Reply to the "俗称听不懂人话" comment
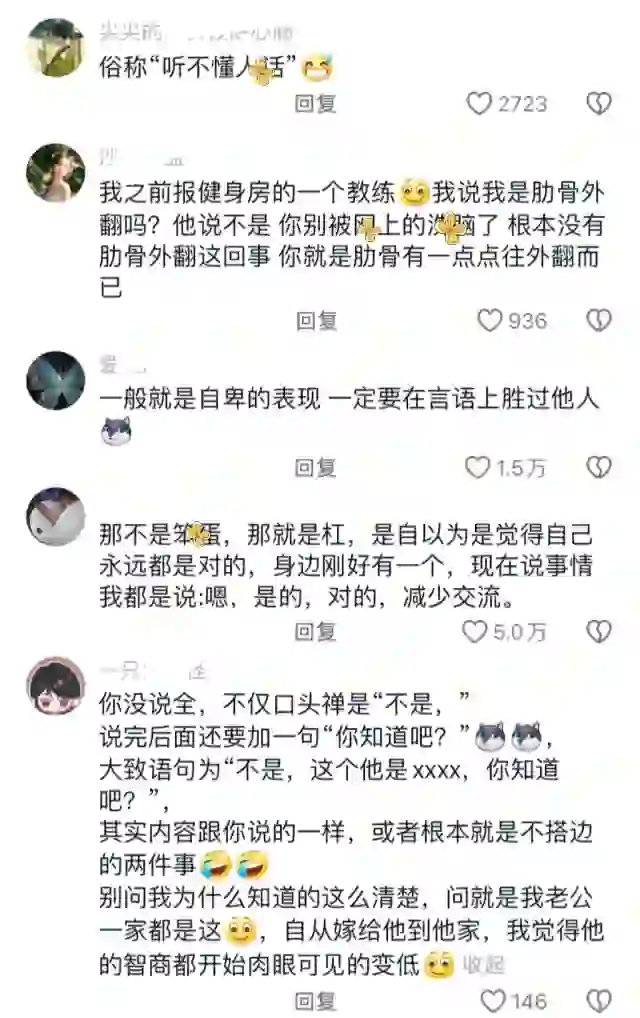 tap(316, 103)
